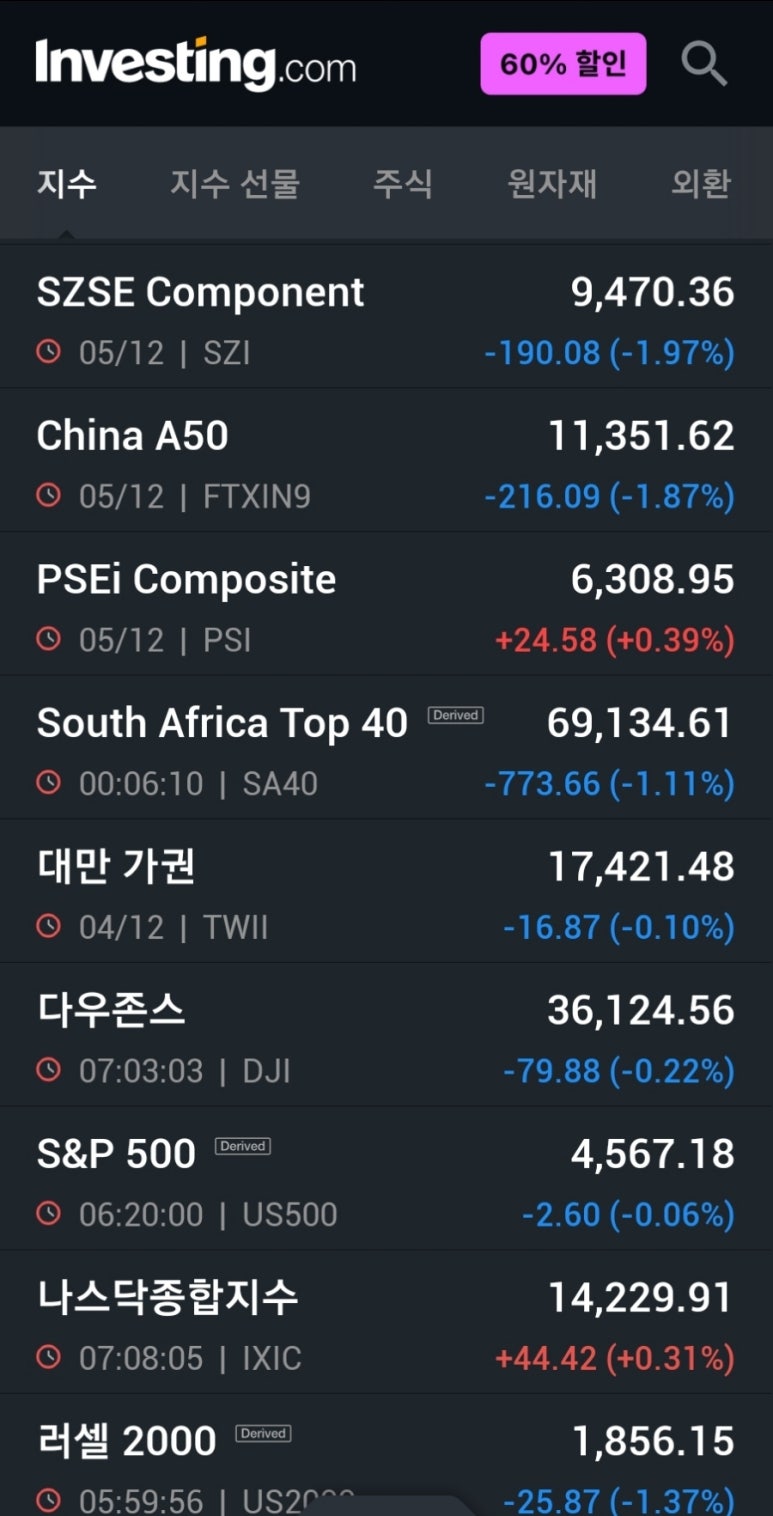The height and width of the screenshot is (1516, 773).
Task: Open the search magnifier icon
Action: [704, 64]
